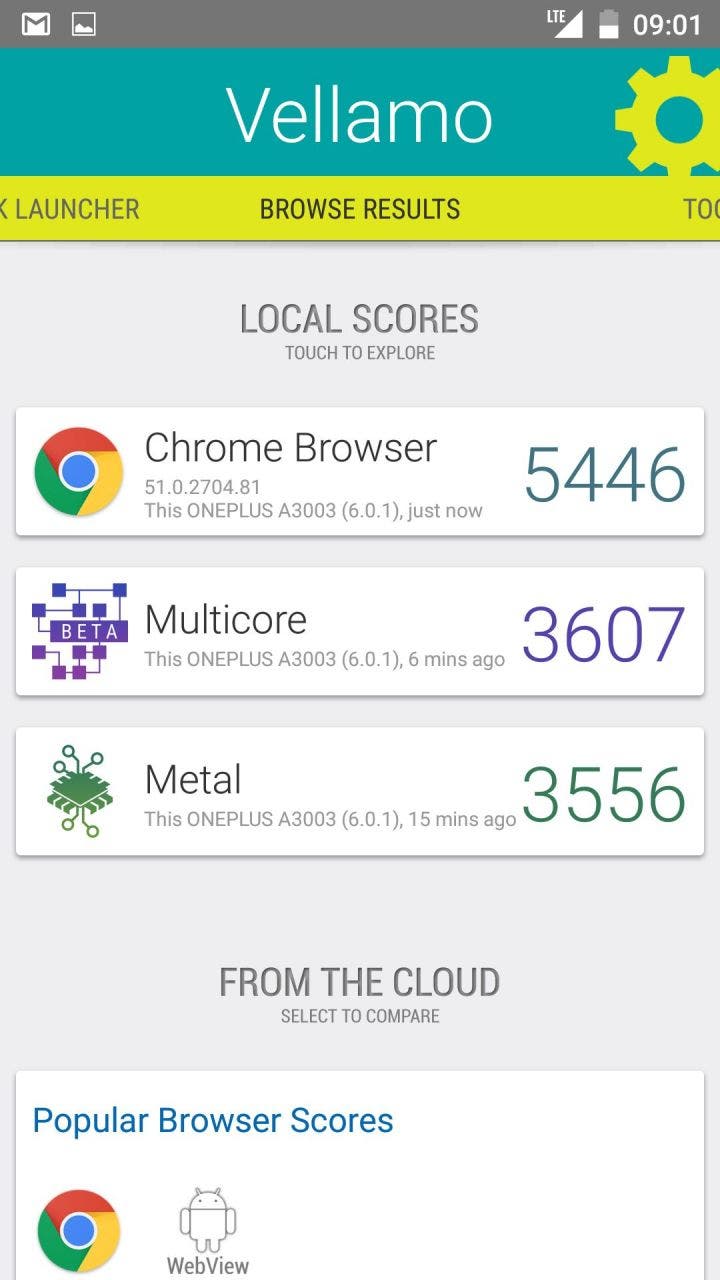Go to the partially visible Tools tab

point(700,209)
